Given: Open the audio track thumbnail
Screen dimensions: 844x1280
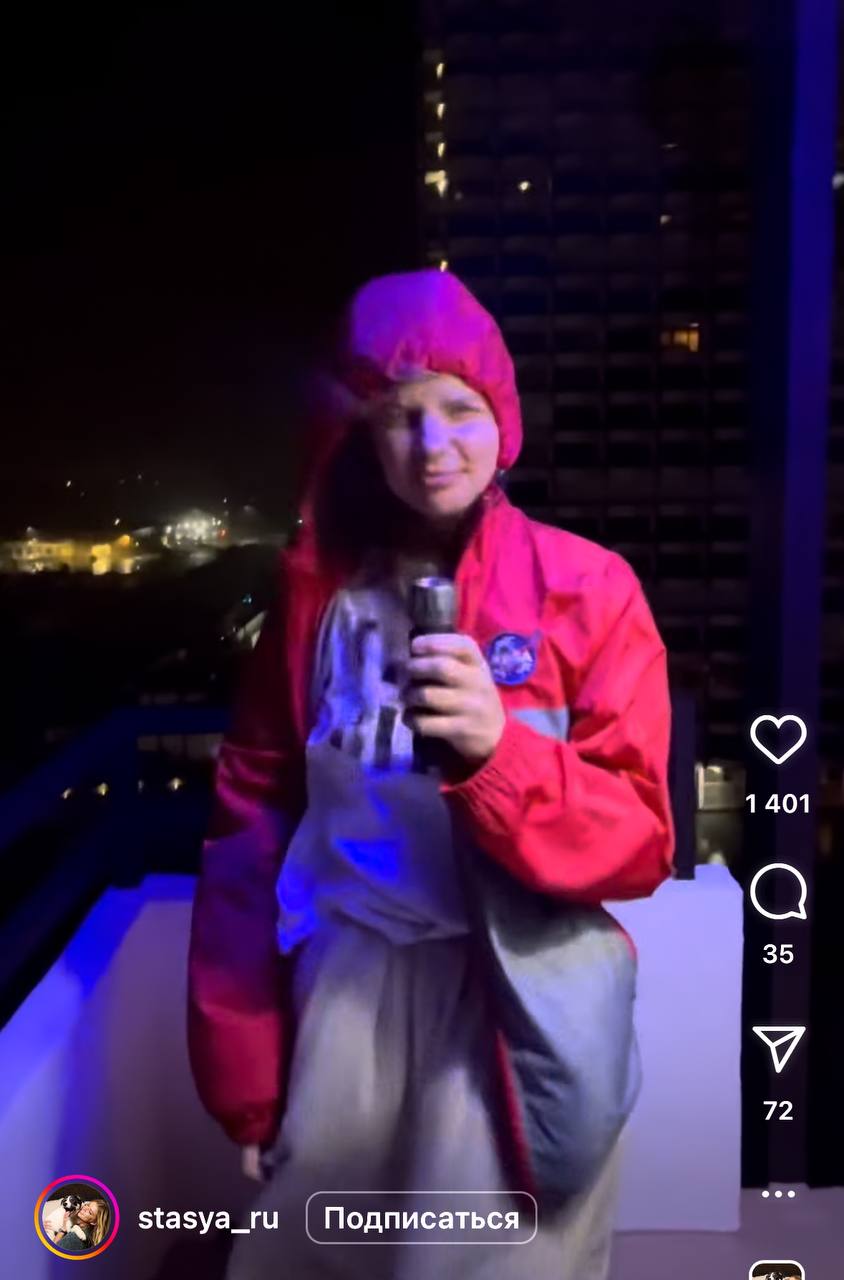Looking at the screenshot, I should (777, 1270).
